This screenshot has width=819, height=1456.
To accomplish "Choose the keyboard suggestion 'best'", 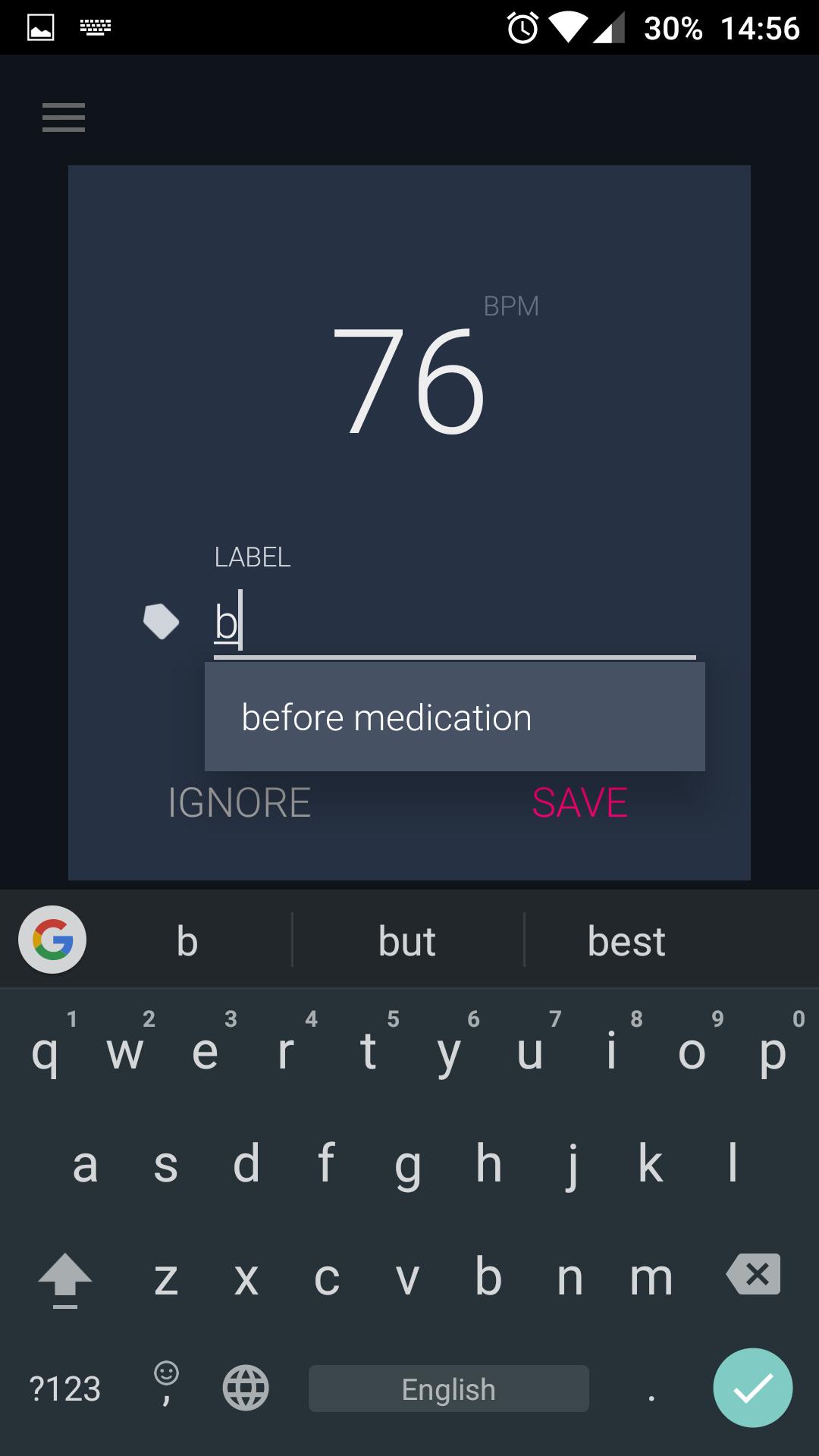I will click(x=626, y=941).
